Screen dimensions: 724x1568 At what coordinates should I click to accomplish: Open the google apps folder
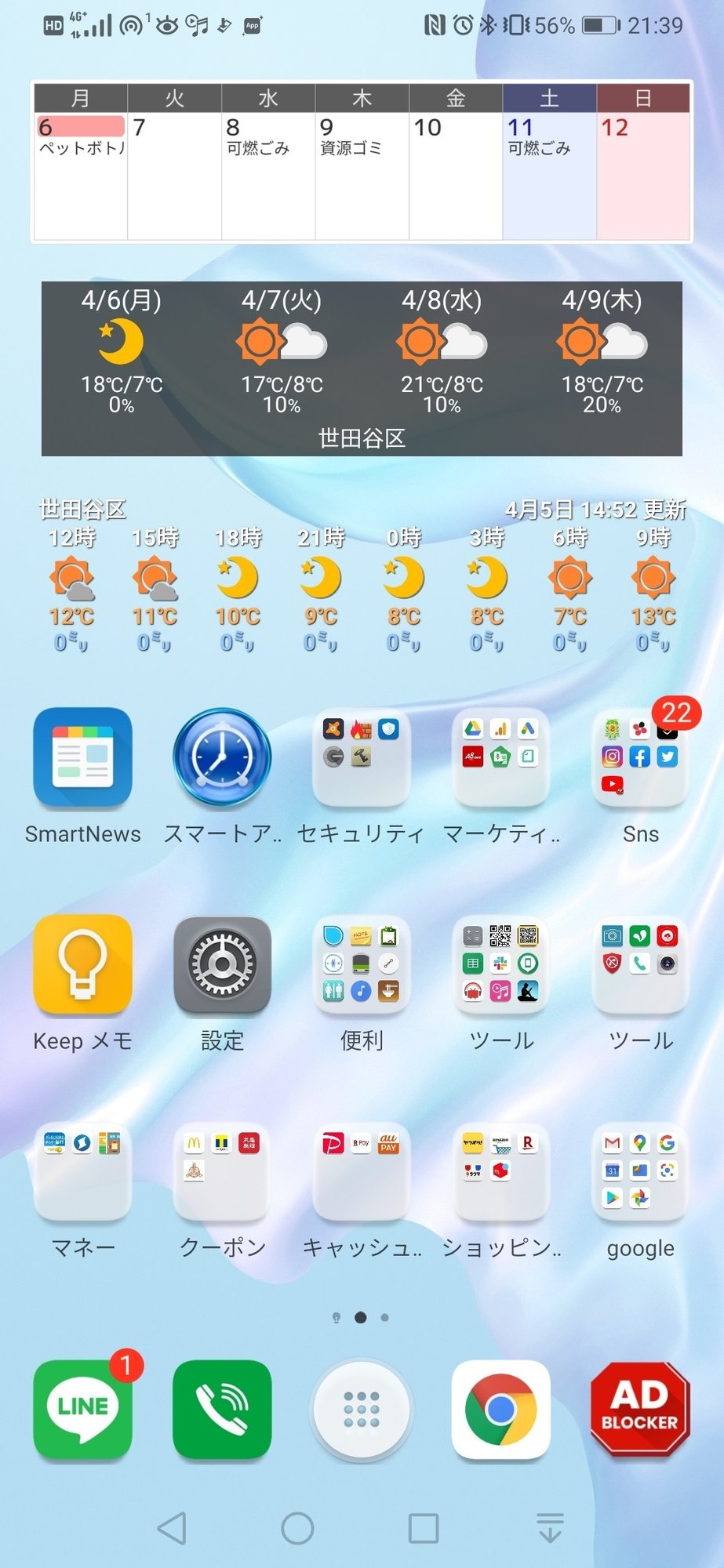(x=639, y=1172)
